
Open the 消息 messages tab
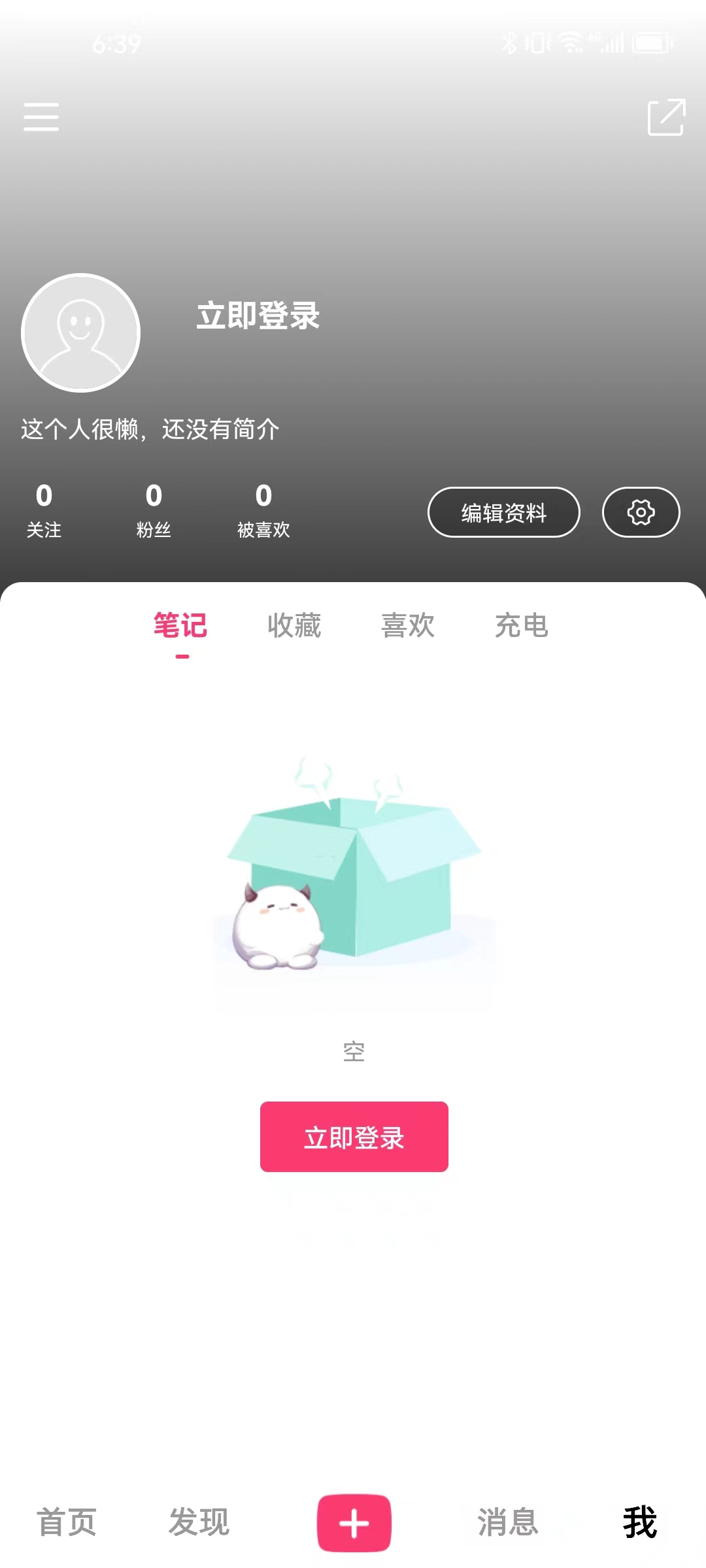pyautogui.click(x=507, y=1522)
